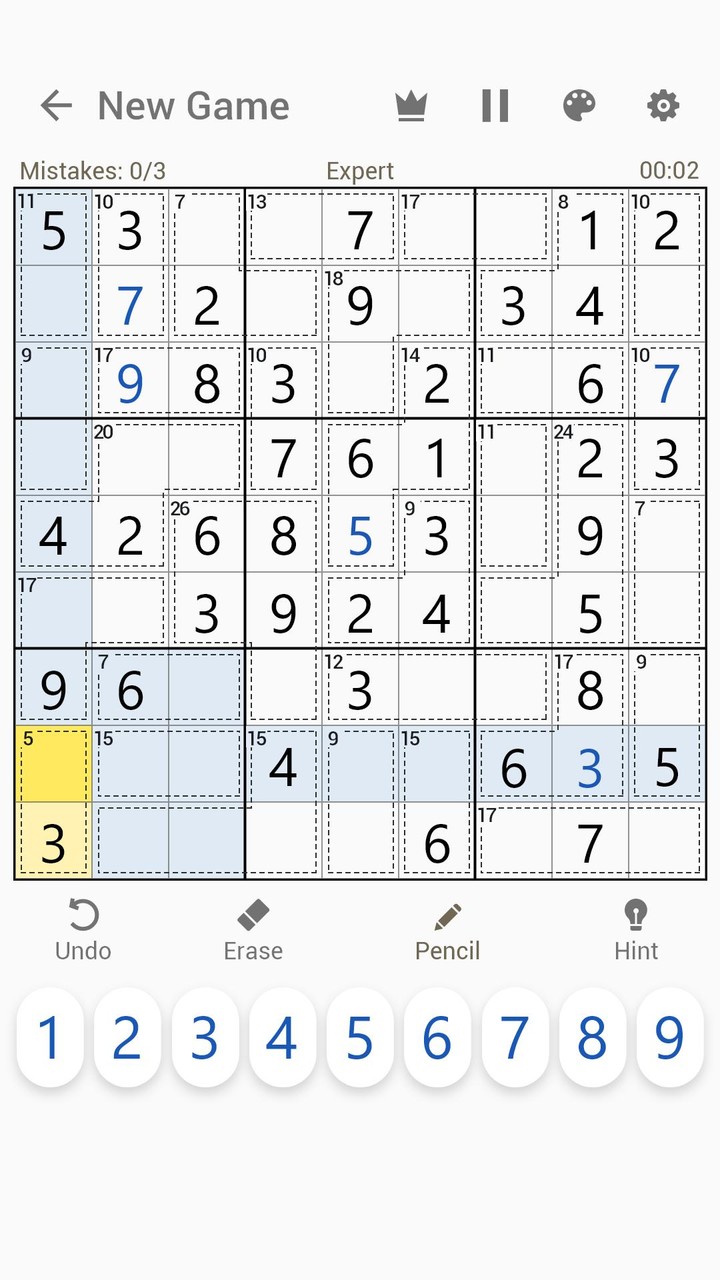Viewport: 720px width, 1280px height.
Task: Tap keypad number 7
Action: tap(515, 1038)
